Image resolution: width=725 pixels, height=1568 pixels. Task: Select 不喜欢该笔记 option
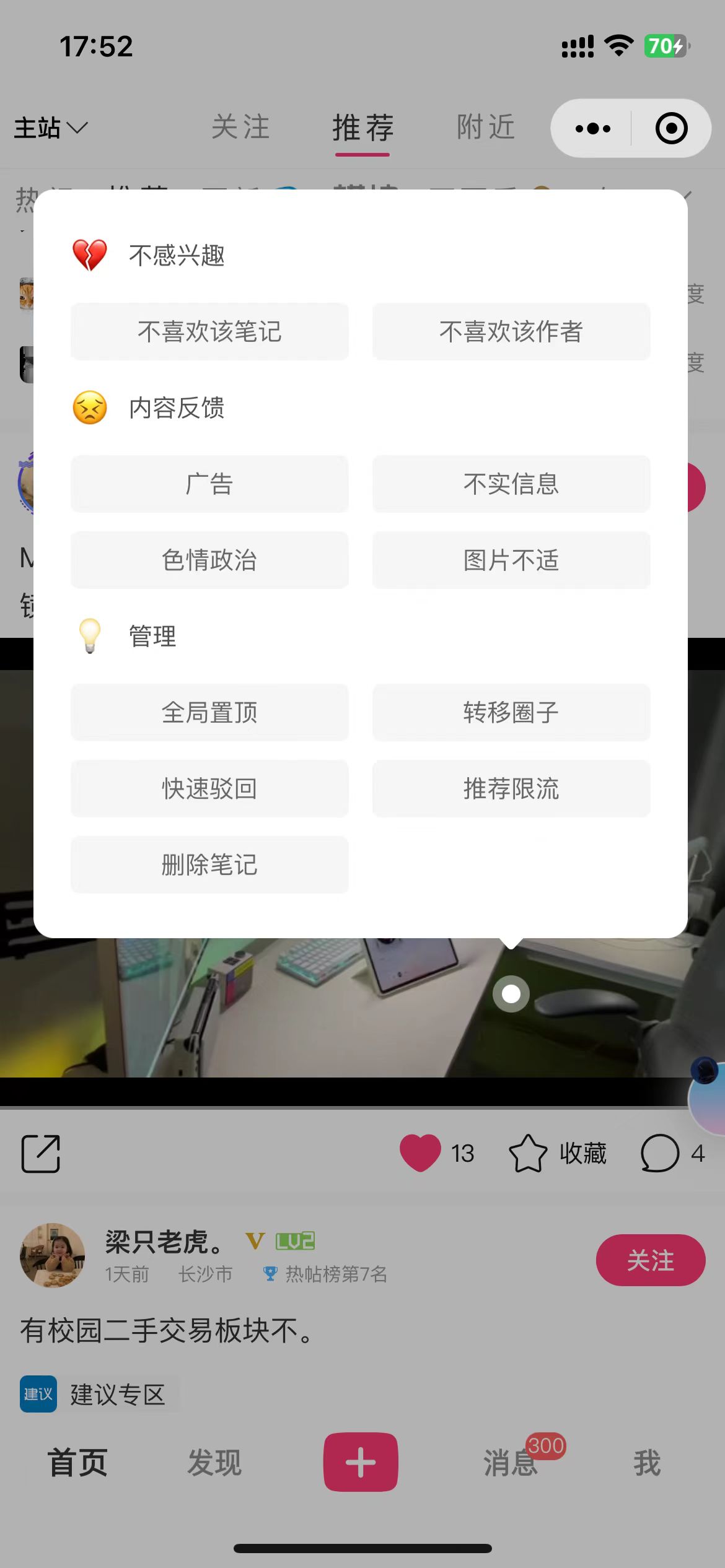pyautogui.click(x=209, y=331)
